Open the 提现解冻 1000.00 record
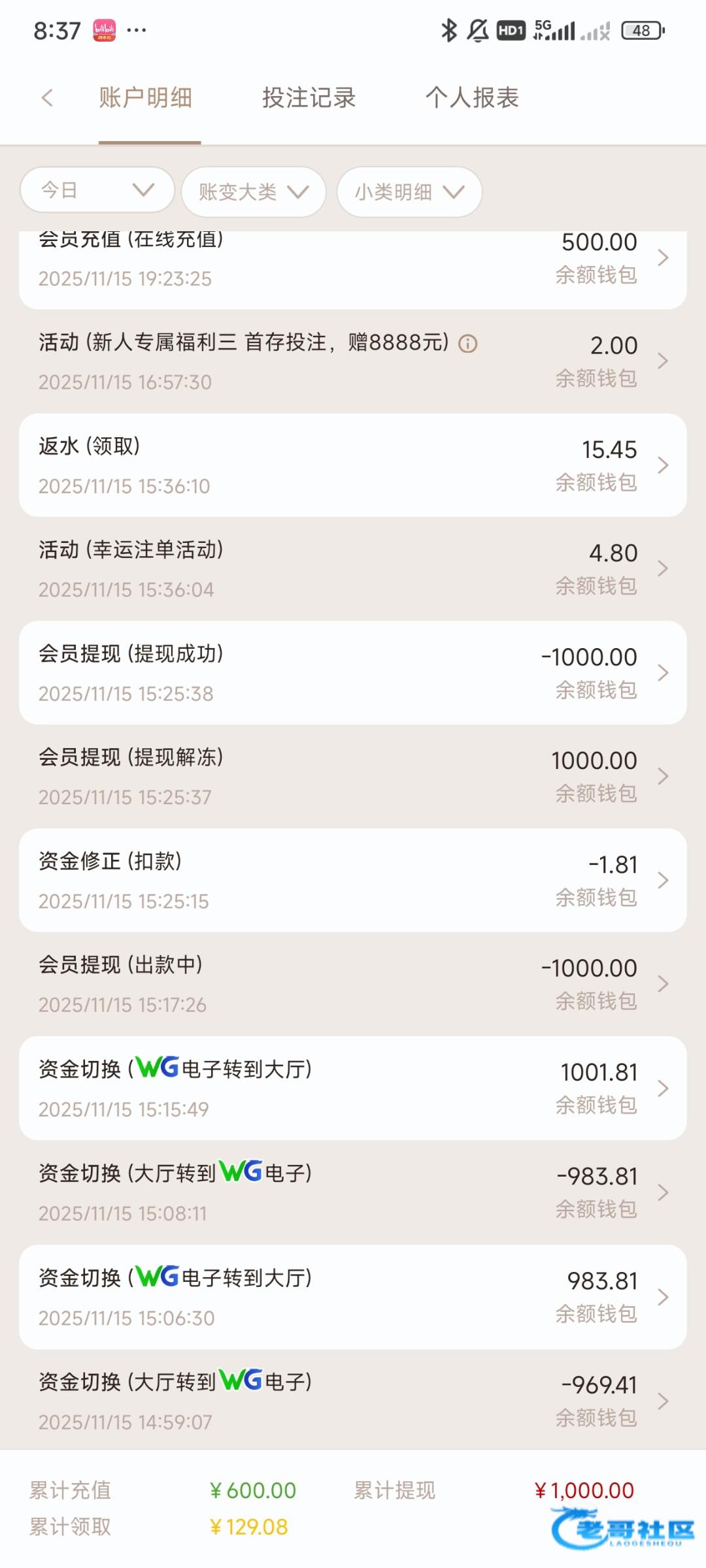Viewport: 706px width, 1568px height. [x=353, y=776]
